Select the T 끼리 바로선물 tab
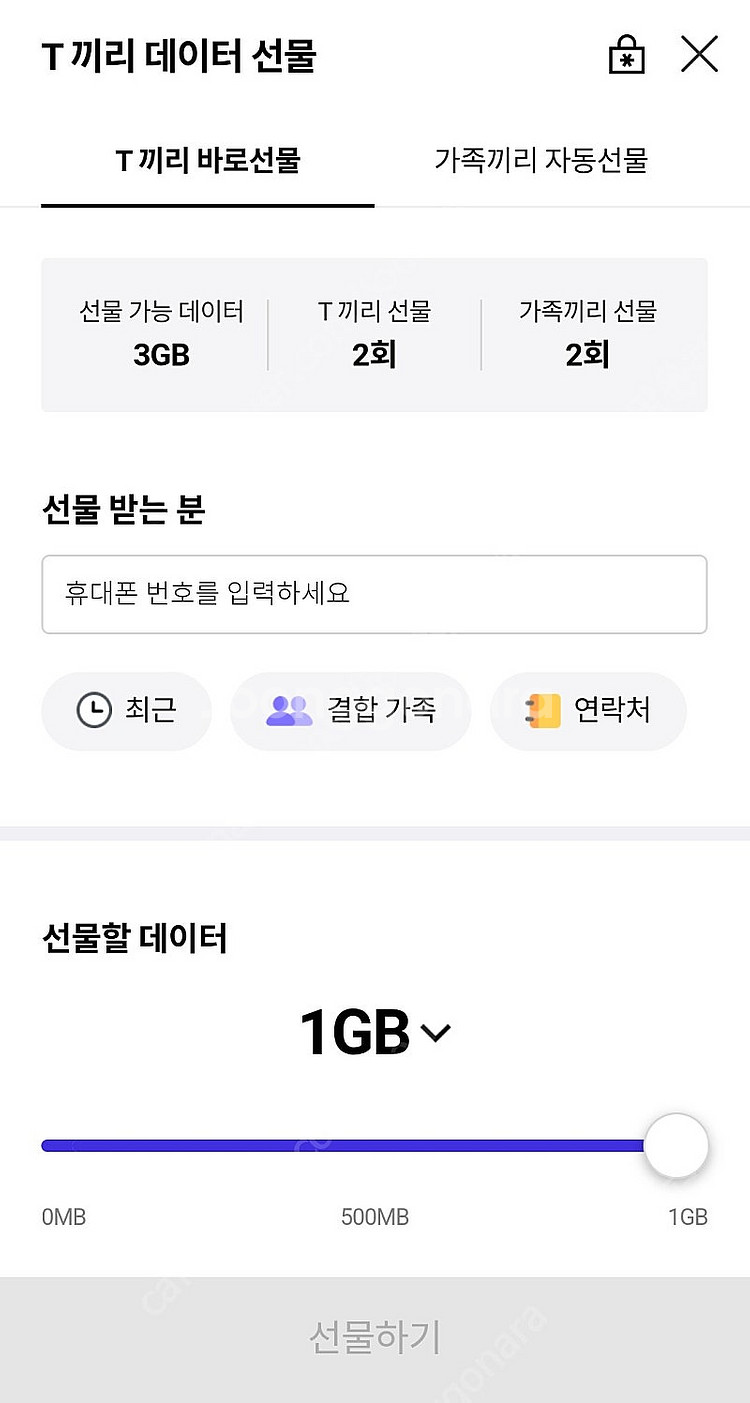 pyautogui.click(x=206, y=160)
